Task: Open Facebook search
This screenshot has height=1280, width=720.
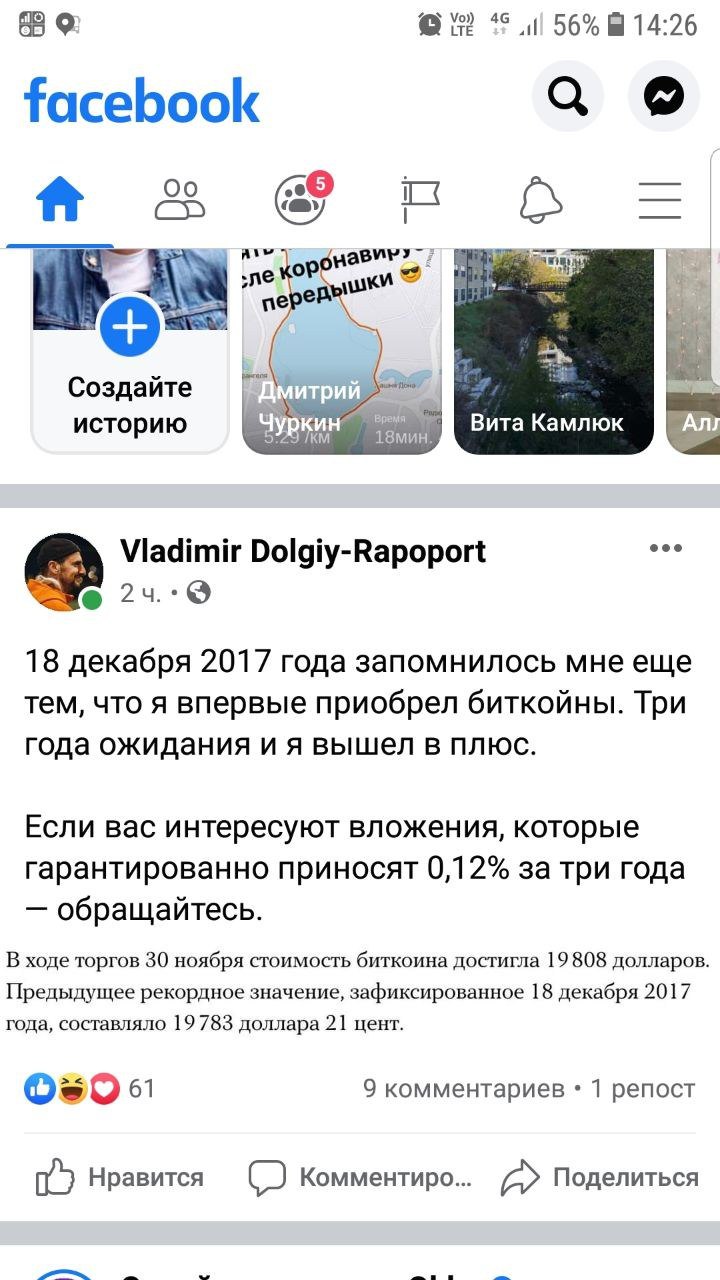Action: coord(568,96)
